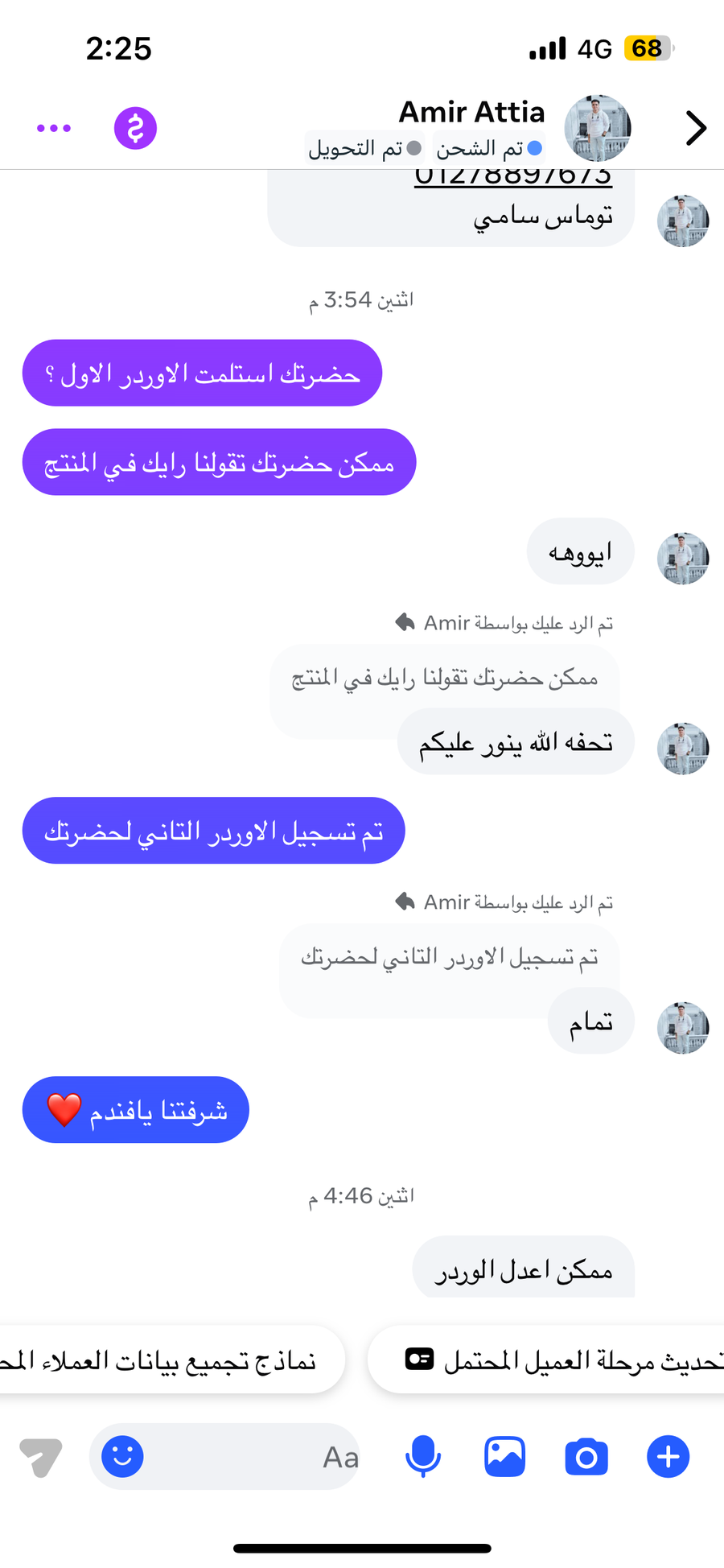Open the camera
This screenshot has height=1568, width=724.
[586, 1456]
